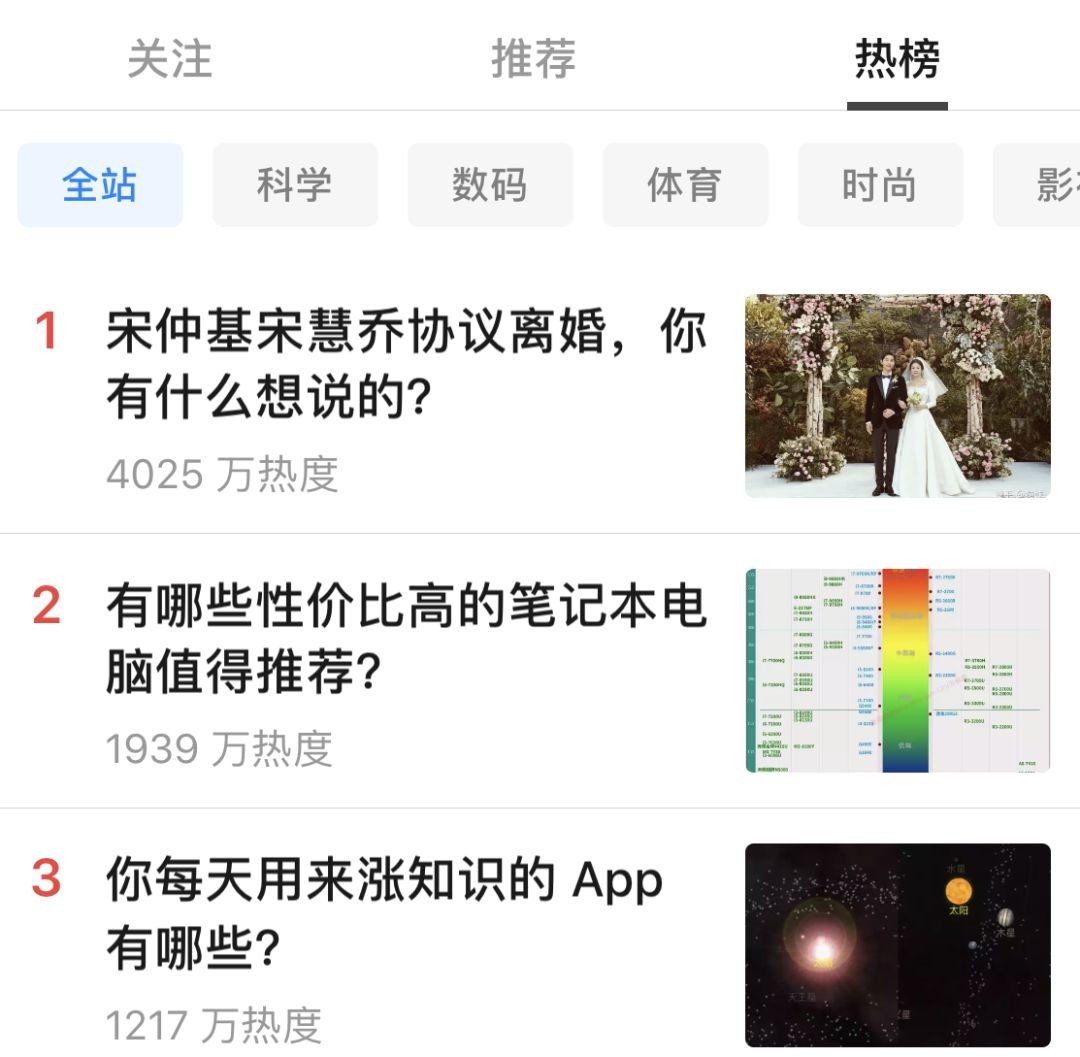
Task: Open the 涨知识的 App question
Action: pos(385,912)
